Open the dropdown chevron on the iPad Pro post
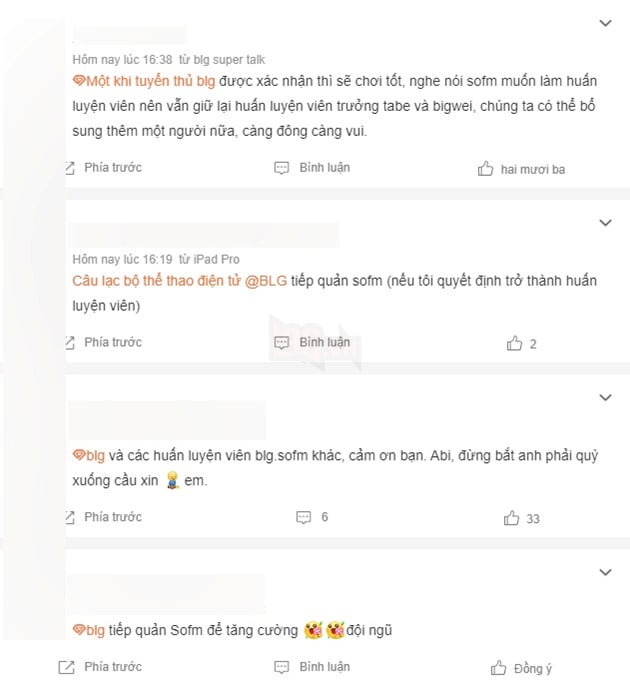 coord(604,222)
